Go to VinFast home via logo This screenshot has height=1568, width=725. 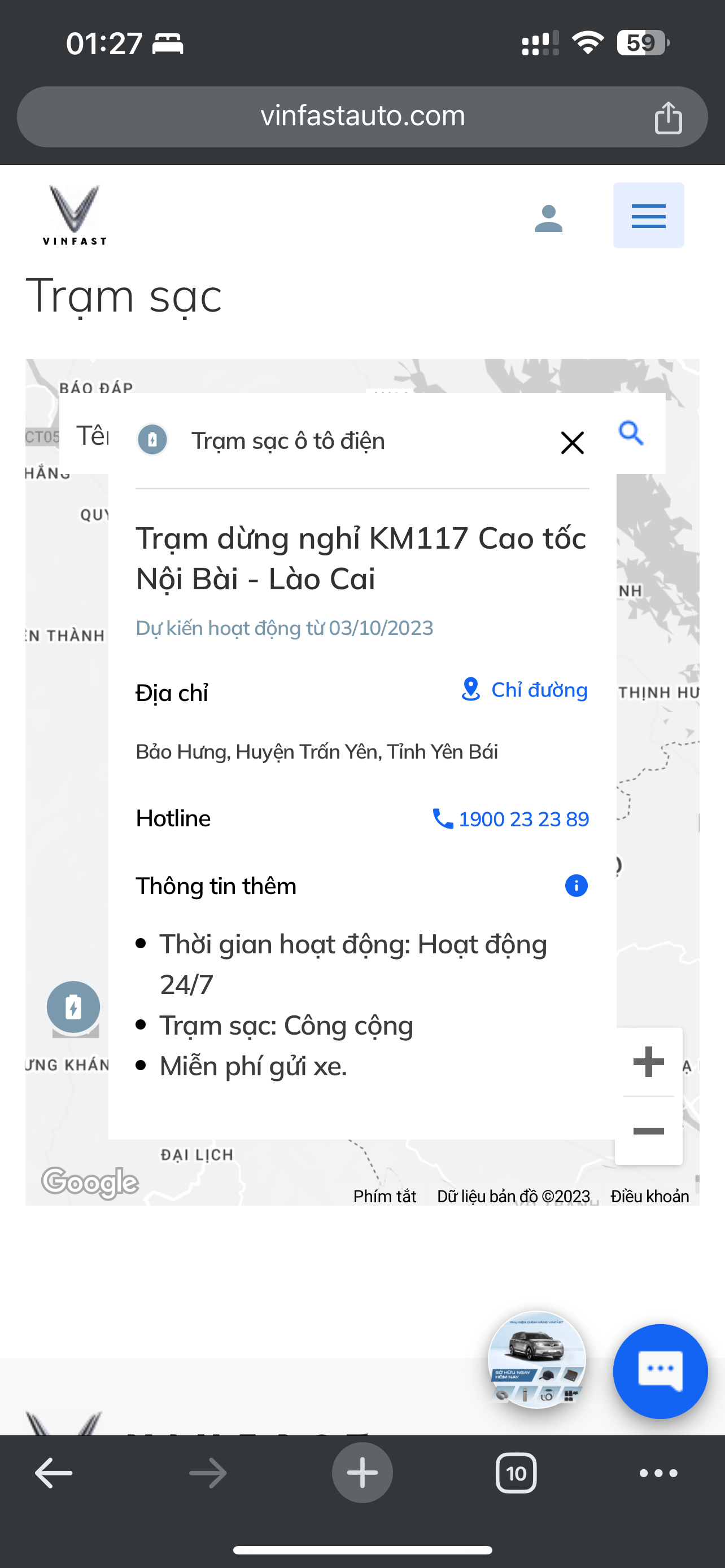[x=75, y=216]
